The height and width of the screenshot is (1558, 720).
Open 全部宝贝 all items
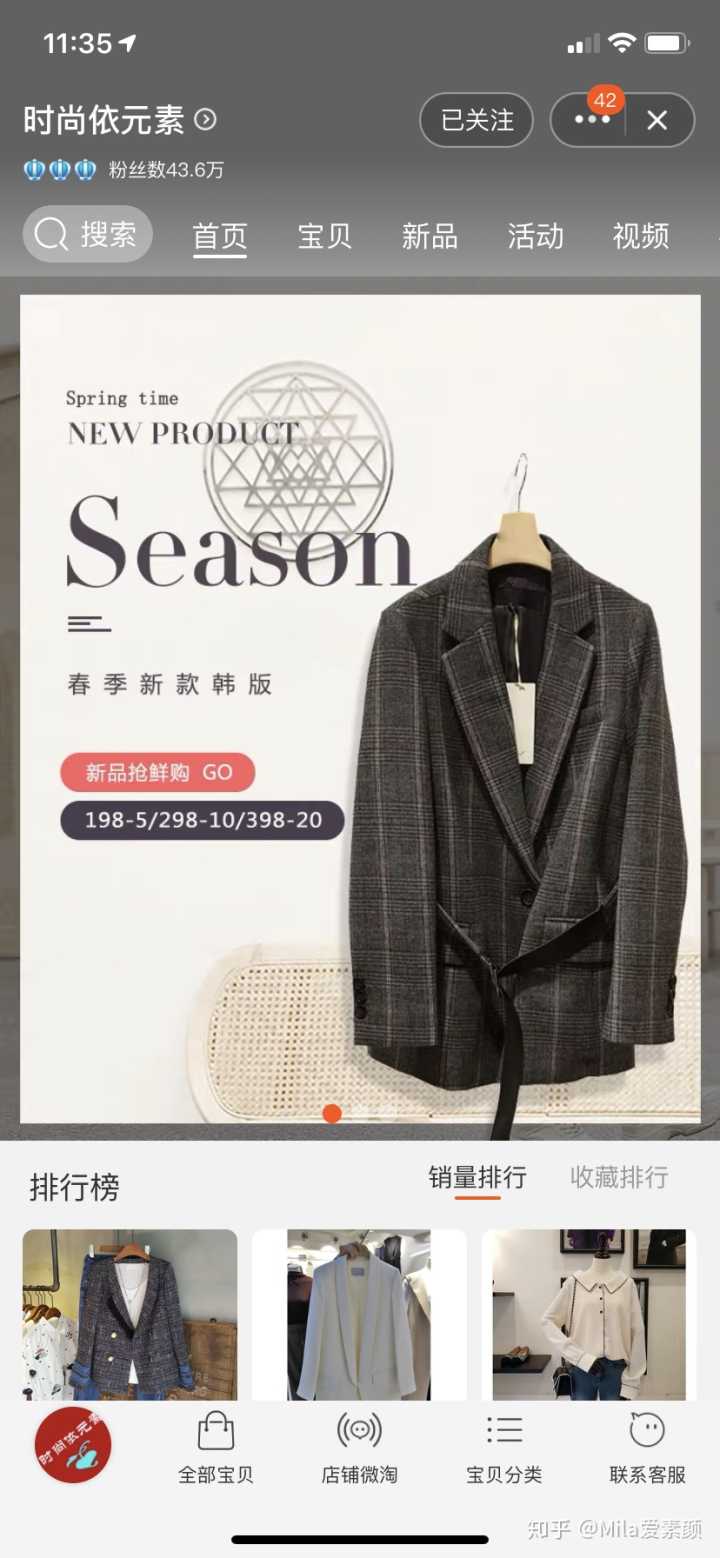[216, 1448]
